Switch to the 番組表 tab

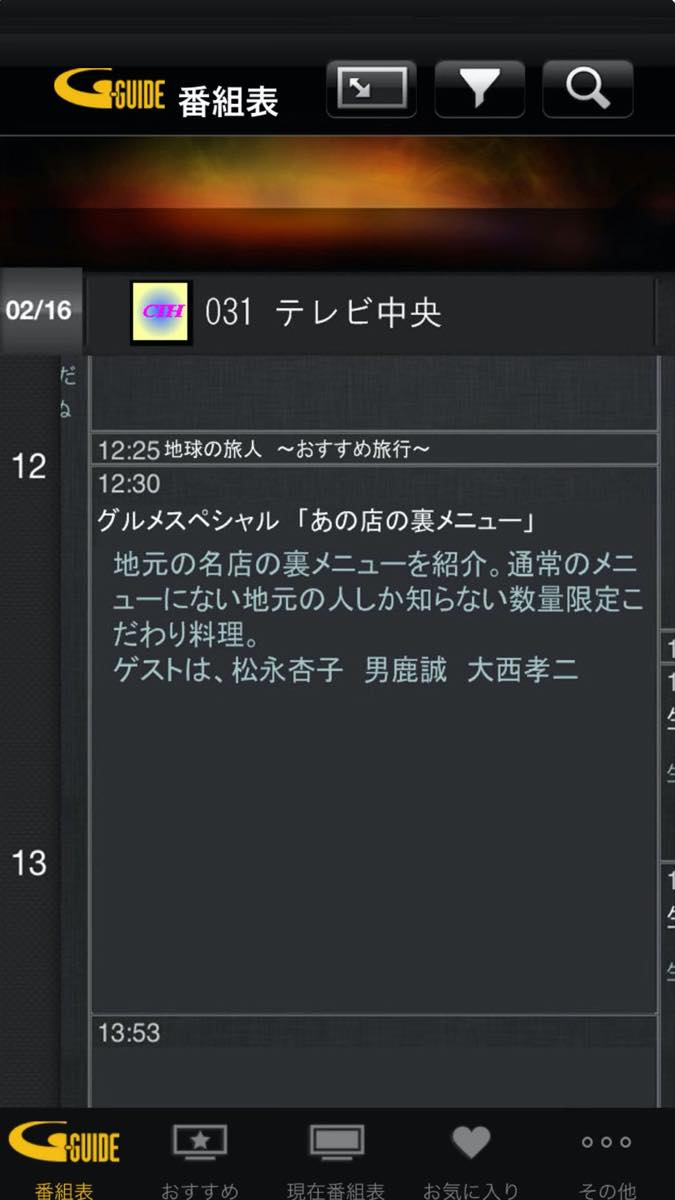coord(64,1155)
